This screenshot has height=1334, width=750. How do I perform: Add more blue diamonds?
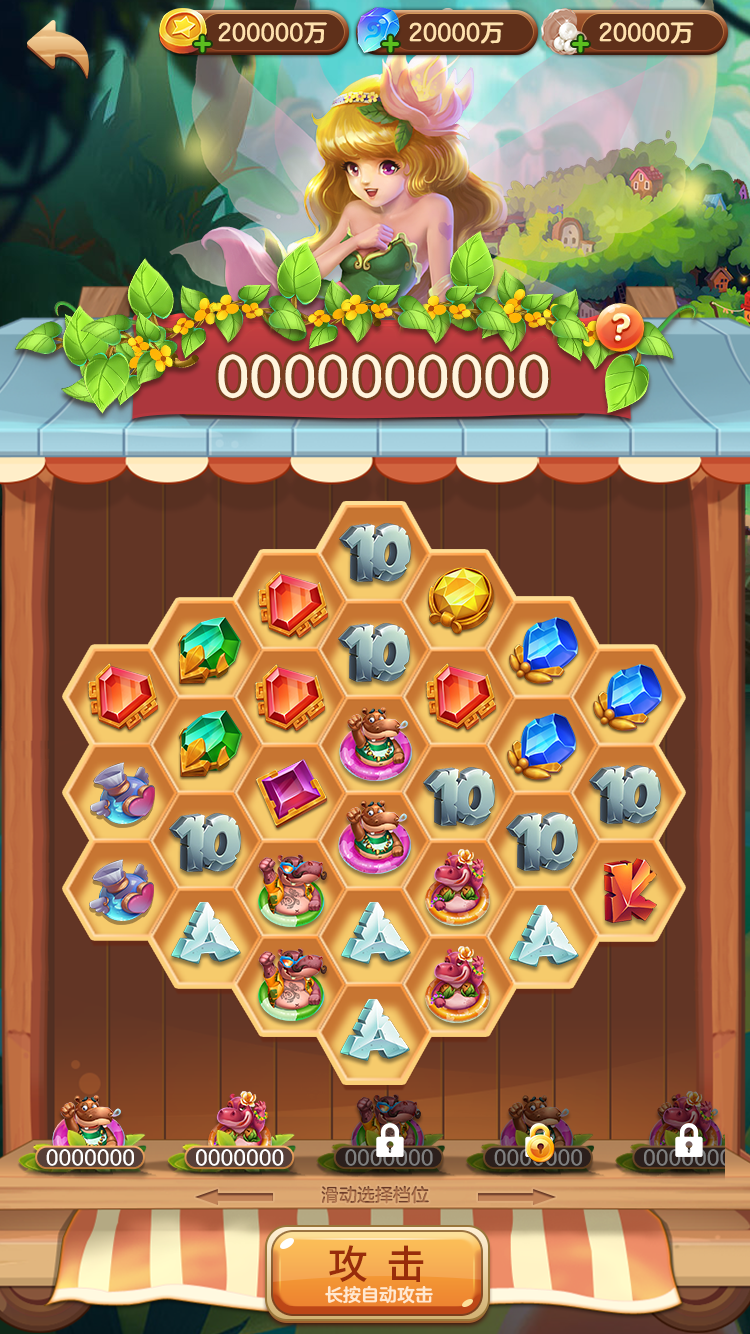390,43
